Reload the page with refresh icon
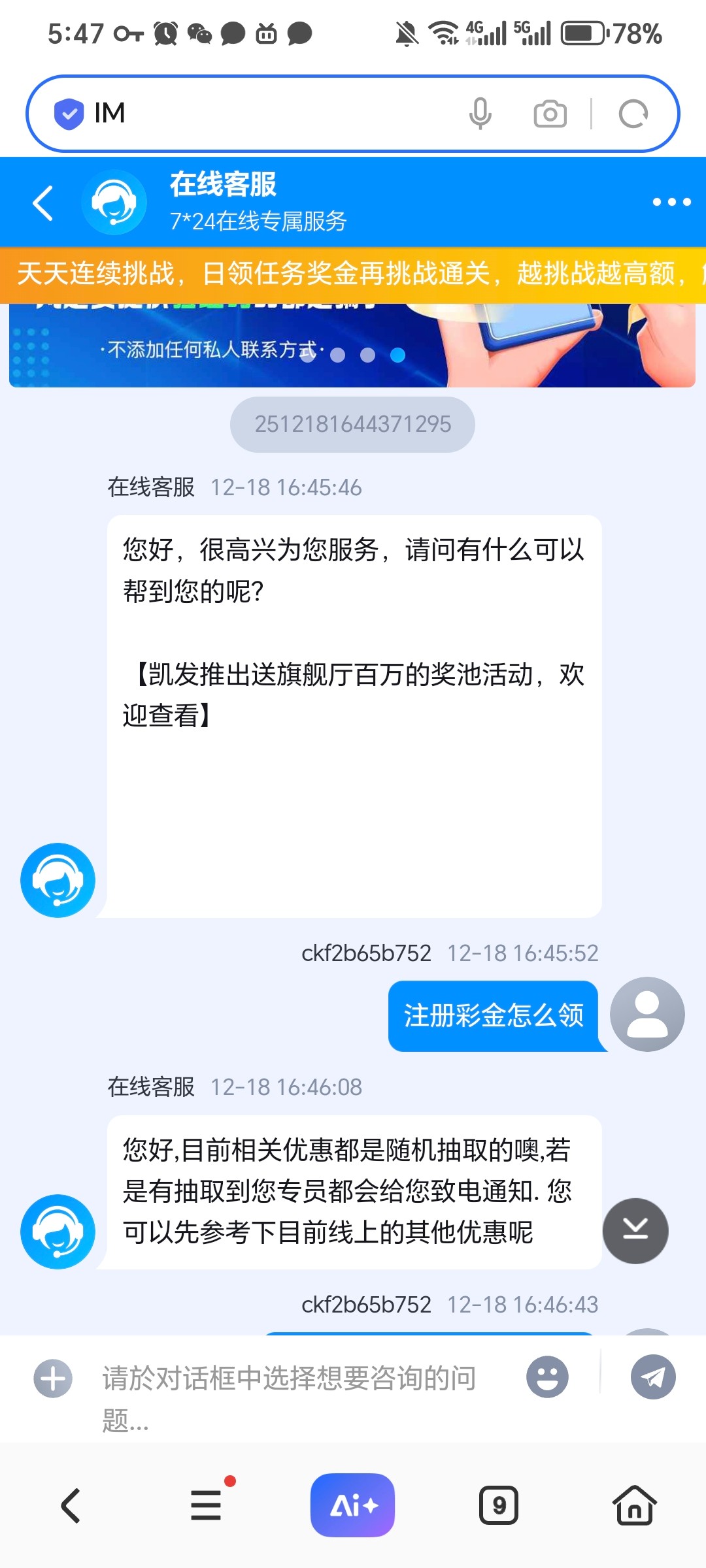Viewport: 706px width, 1568px height. coord(633,114)
